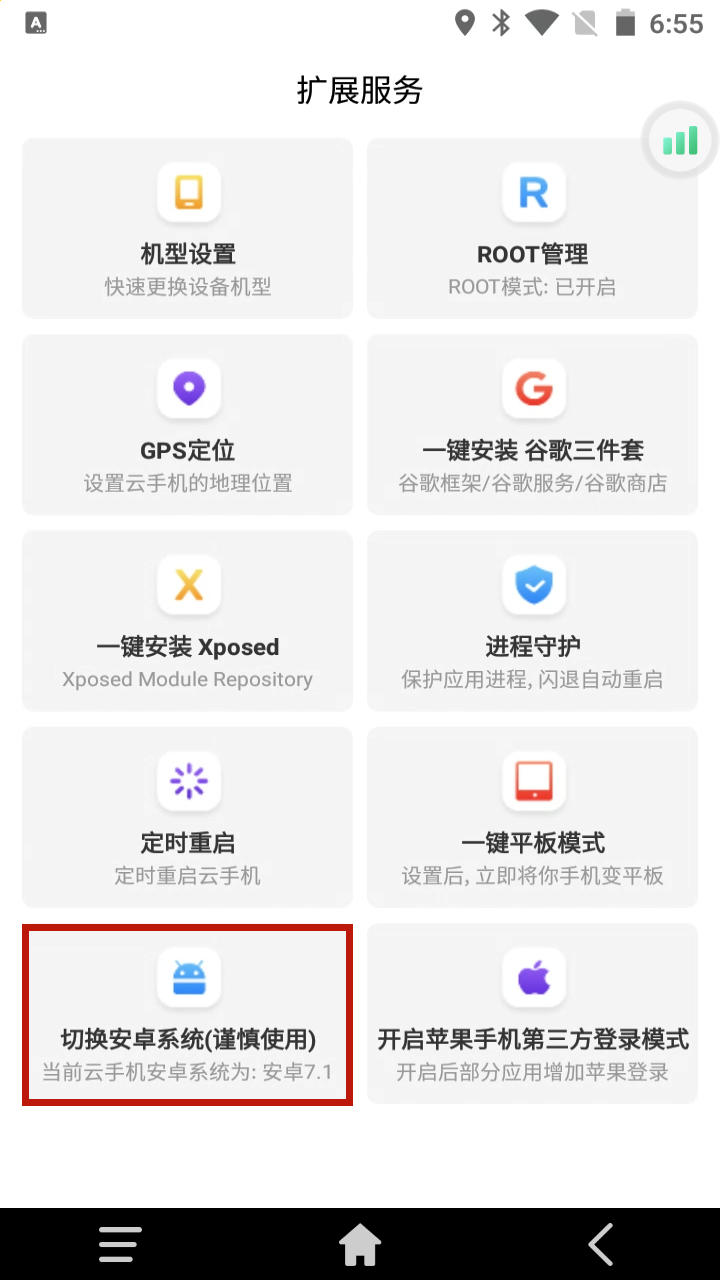Viewport: 720px width, 1280px height.
Task: Open 切换安卓系统(谨慎使用)
Action: 188,1014
